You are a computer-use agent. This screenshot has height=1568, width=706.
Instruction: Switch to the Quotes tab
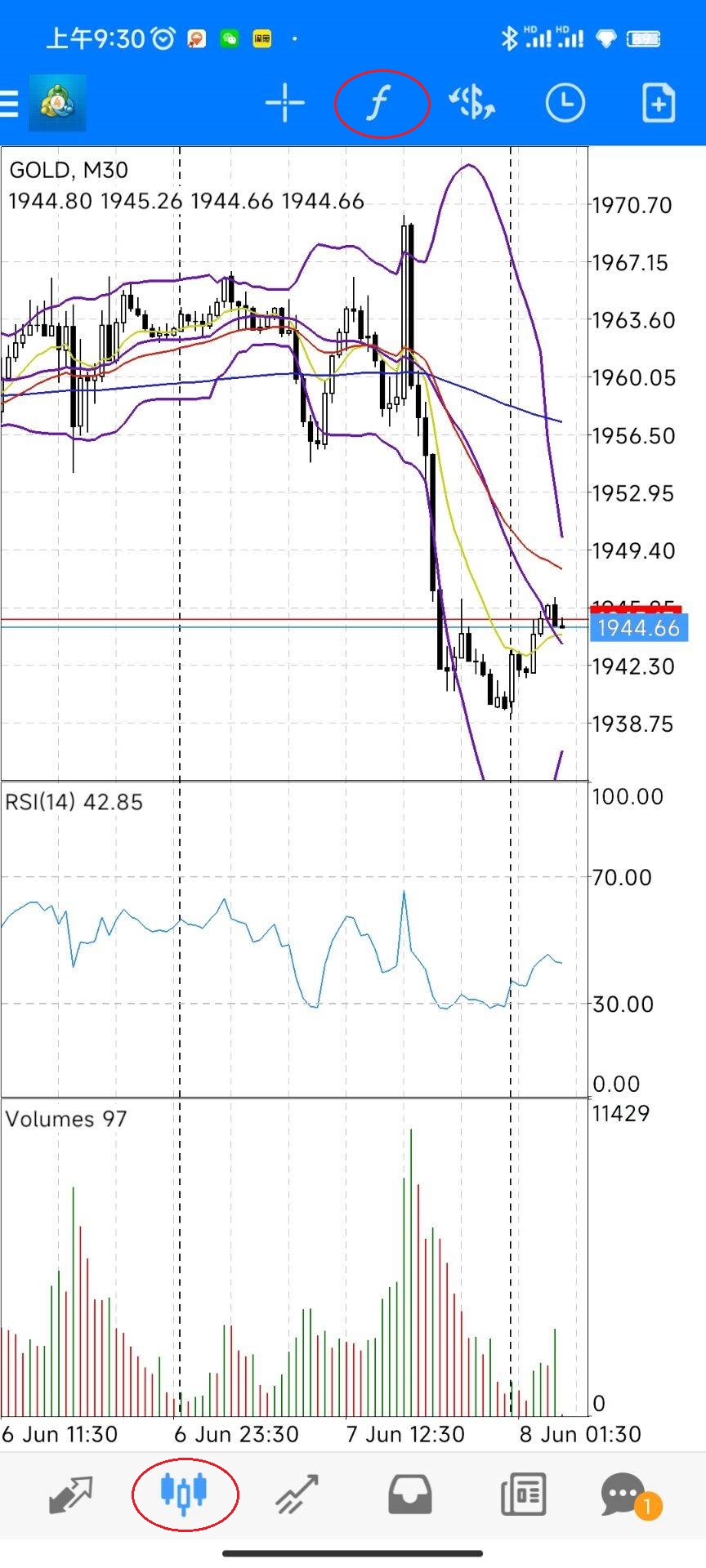click(x=71, y=1494)
